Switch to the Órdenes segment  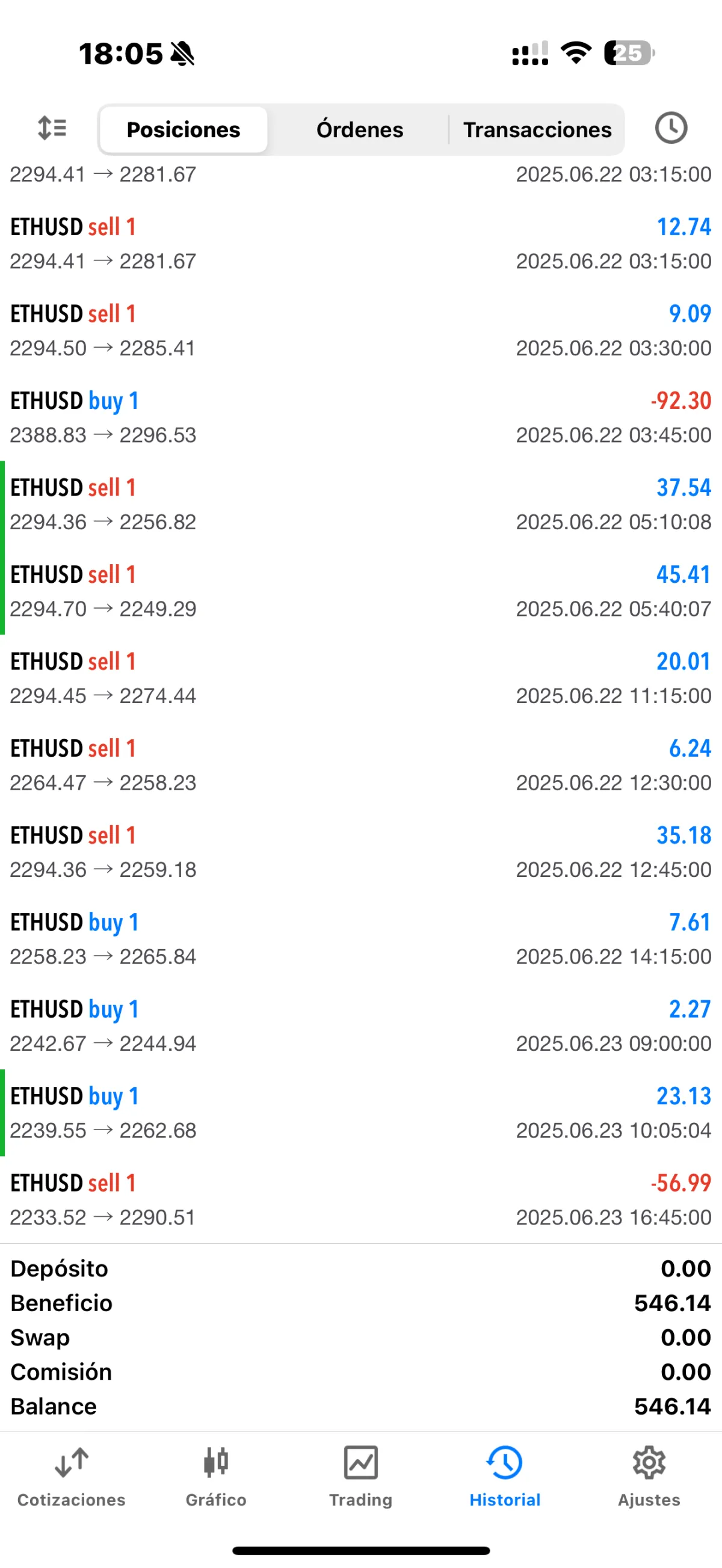(359, 130)
